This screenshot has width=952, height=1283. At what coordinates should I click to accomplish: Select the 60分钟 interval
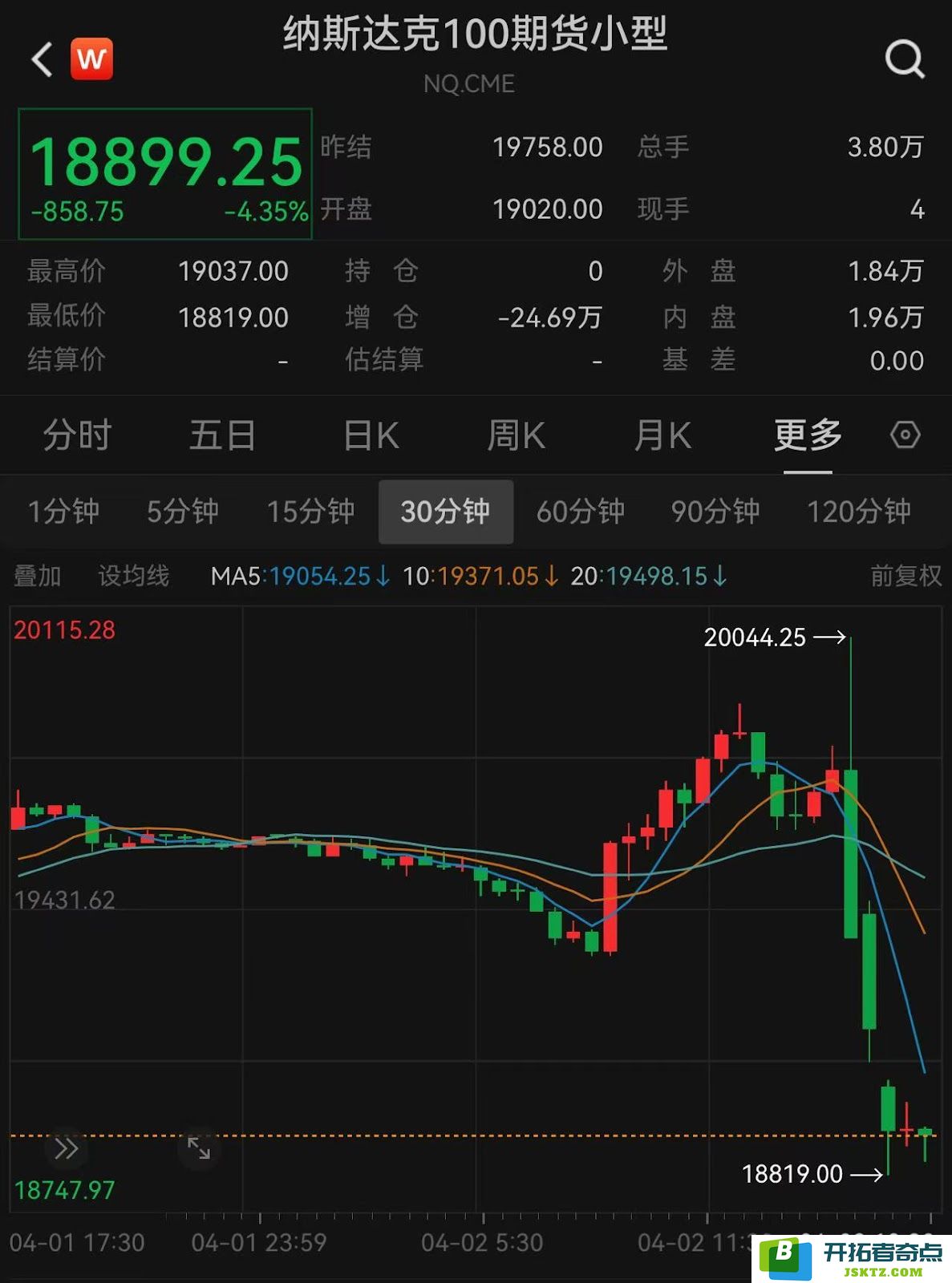click(x=580, y=512)
